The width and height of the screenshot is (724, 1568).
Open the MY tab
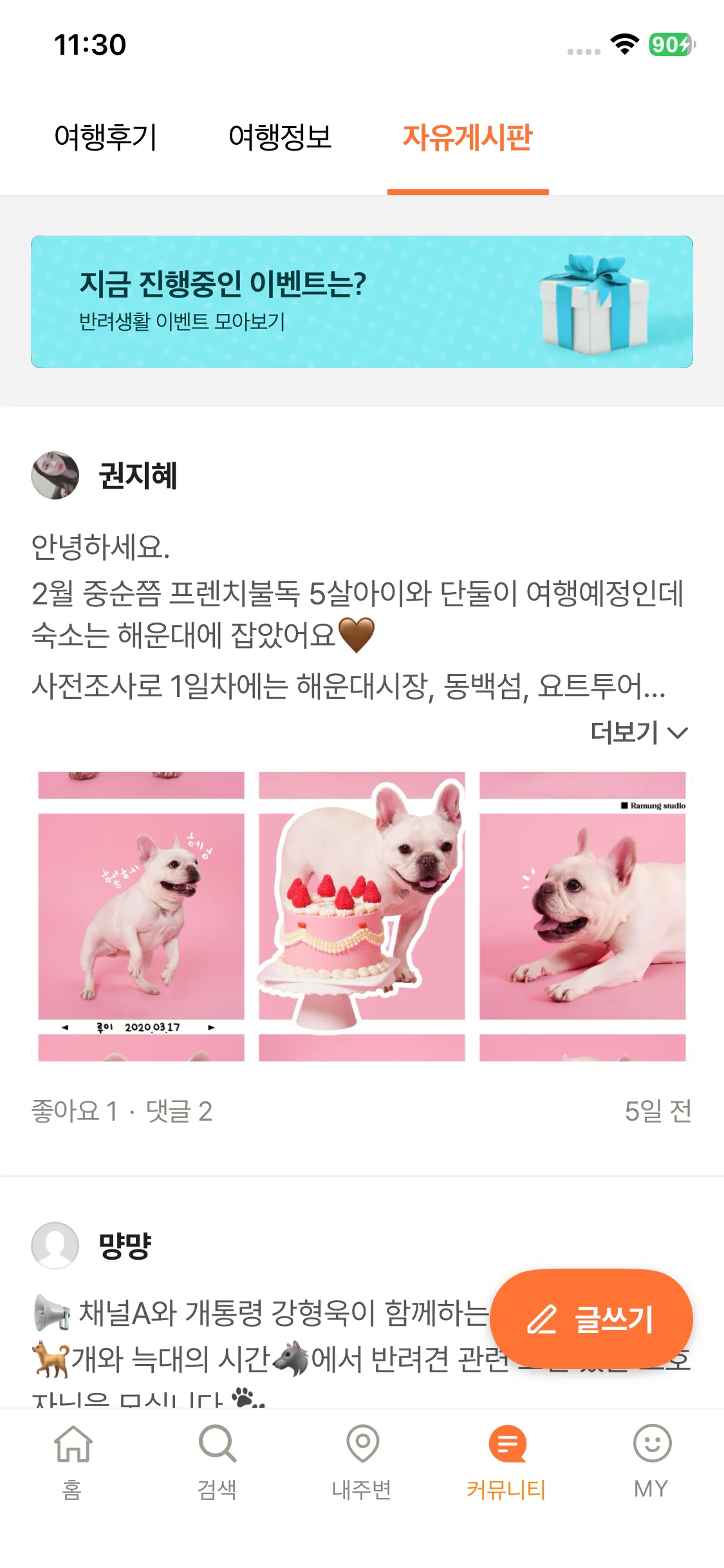[651, 1462]
